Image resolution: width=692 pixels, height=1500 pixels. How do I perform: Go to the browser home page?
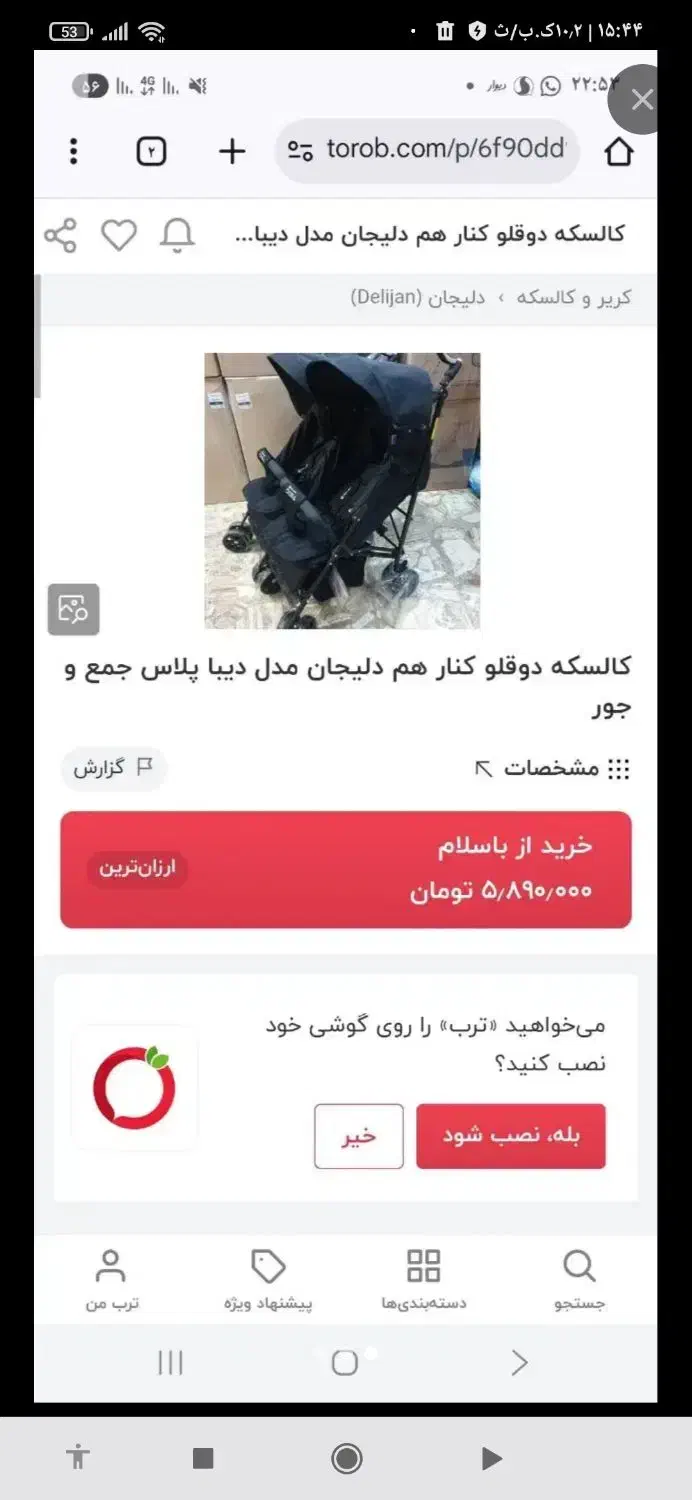point(619,151)
